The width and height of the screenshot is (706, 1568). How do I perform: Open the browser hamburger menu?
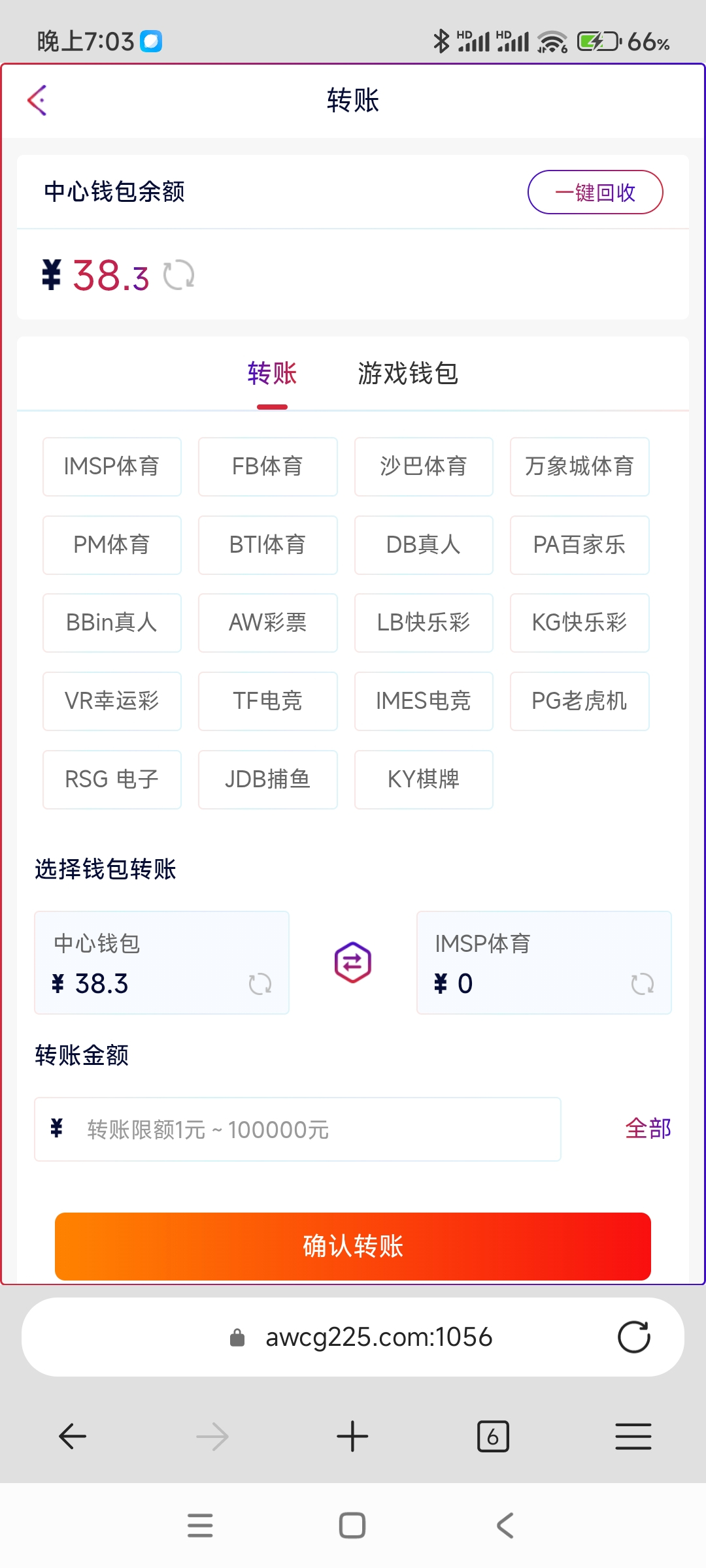(x=633, y=1437)
